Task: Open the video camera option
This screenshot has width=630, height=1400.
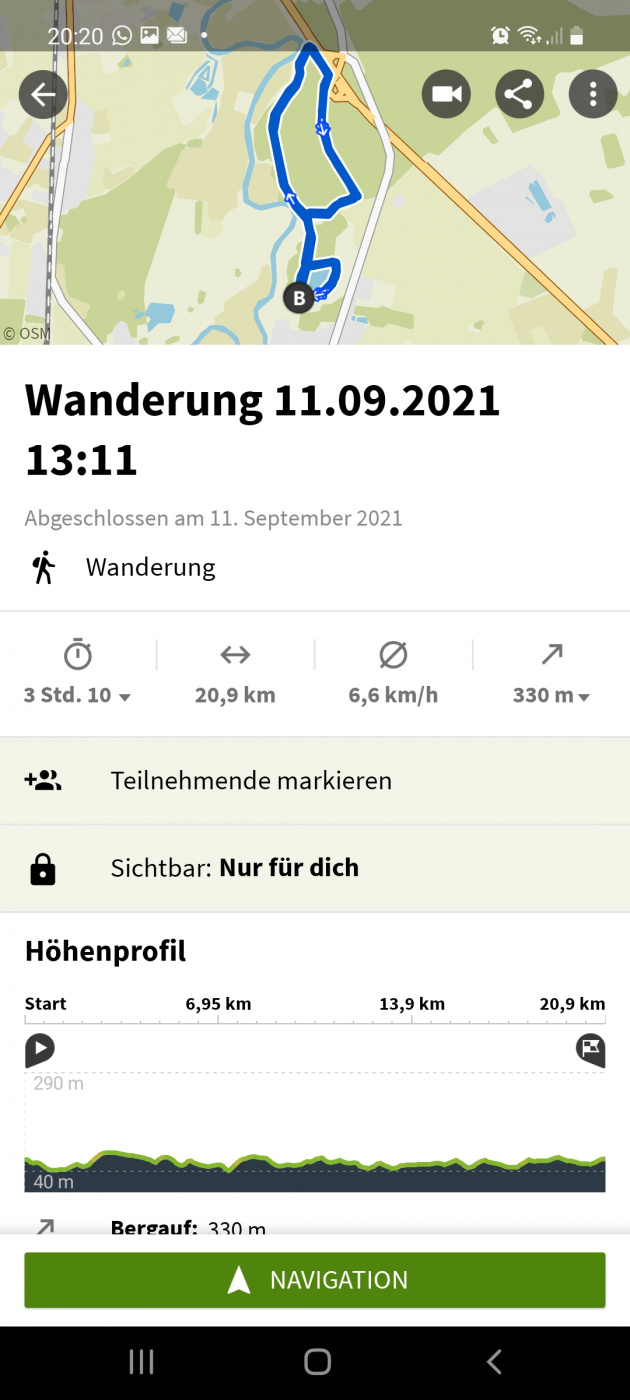Action: pyautogui.click(x=446, y=95)
